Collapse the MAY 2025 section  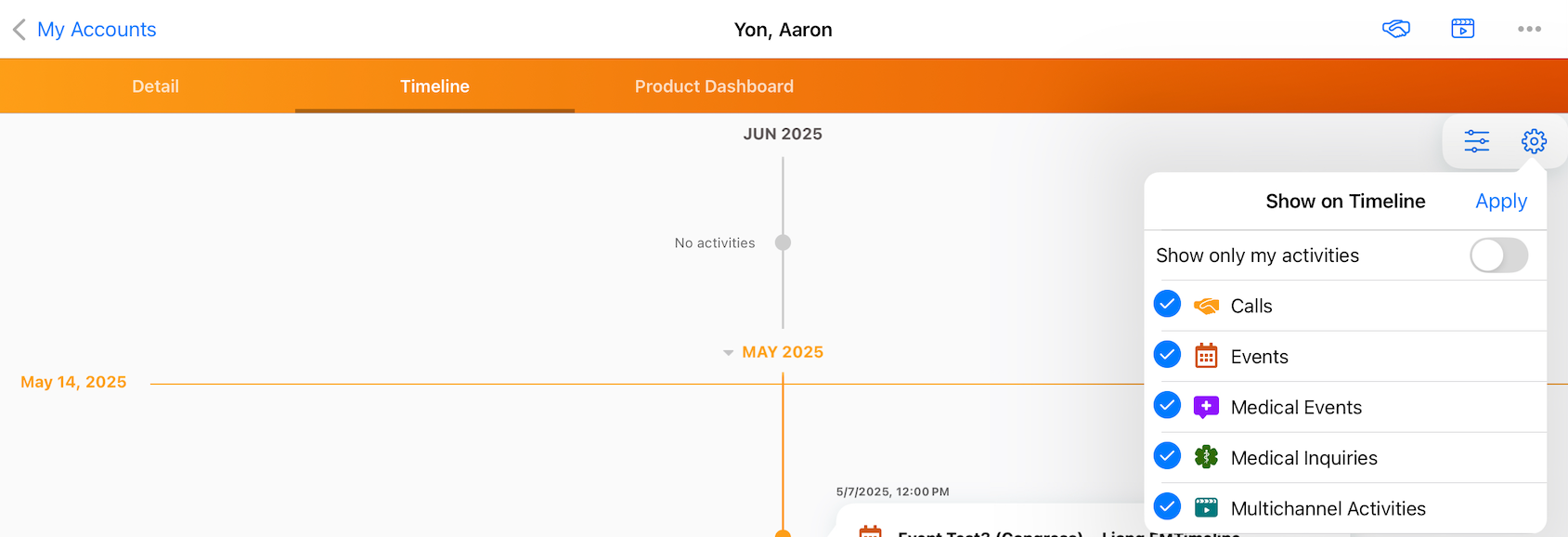point(729,353)
